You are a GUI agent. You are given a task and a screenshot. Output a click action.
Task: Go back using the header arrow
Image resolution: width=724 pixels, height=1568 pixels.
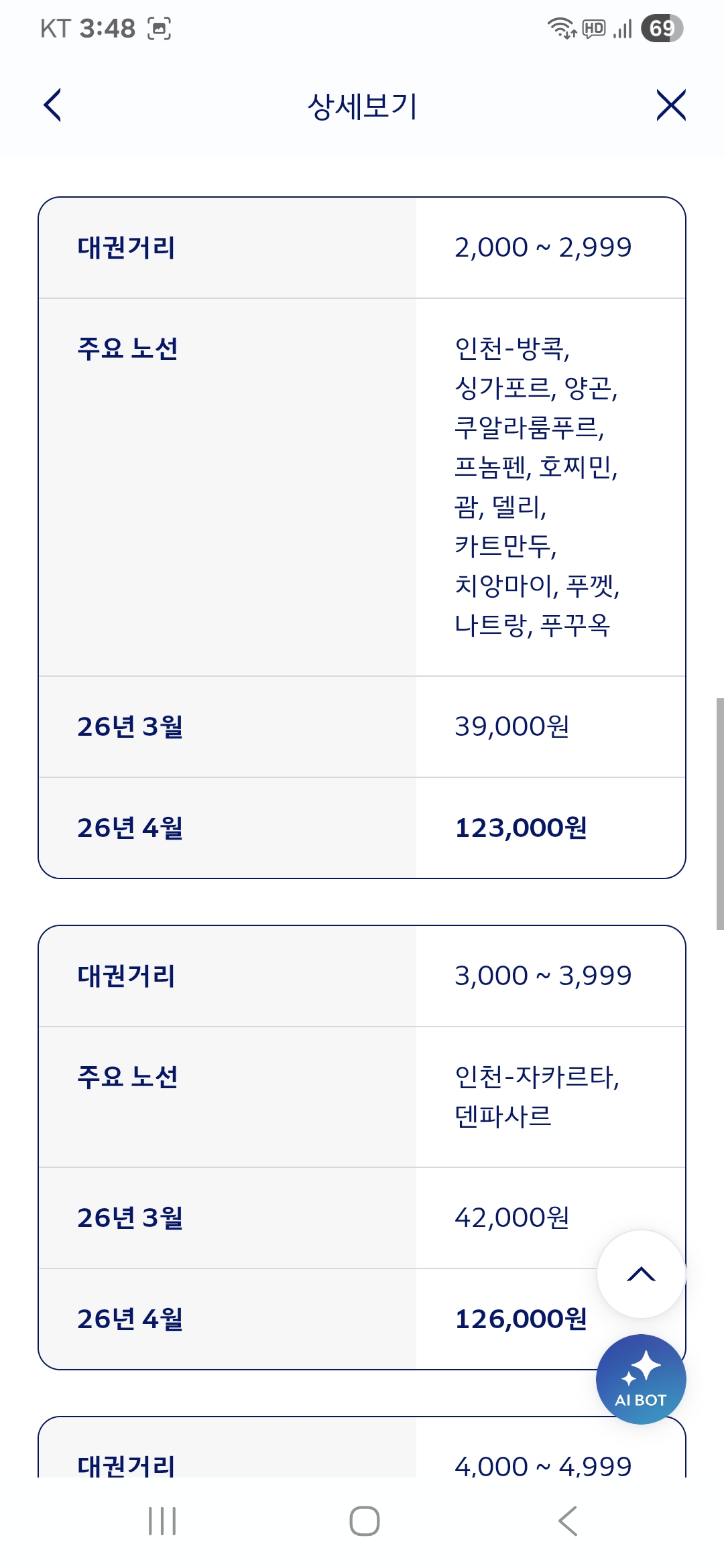click(x=52, y=105)
